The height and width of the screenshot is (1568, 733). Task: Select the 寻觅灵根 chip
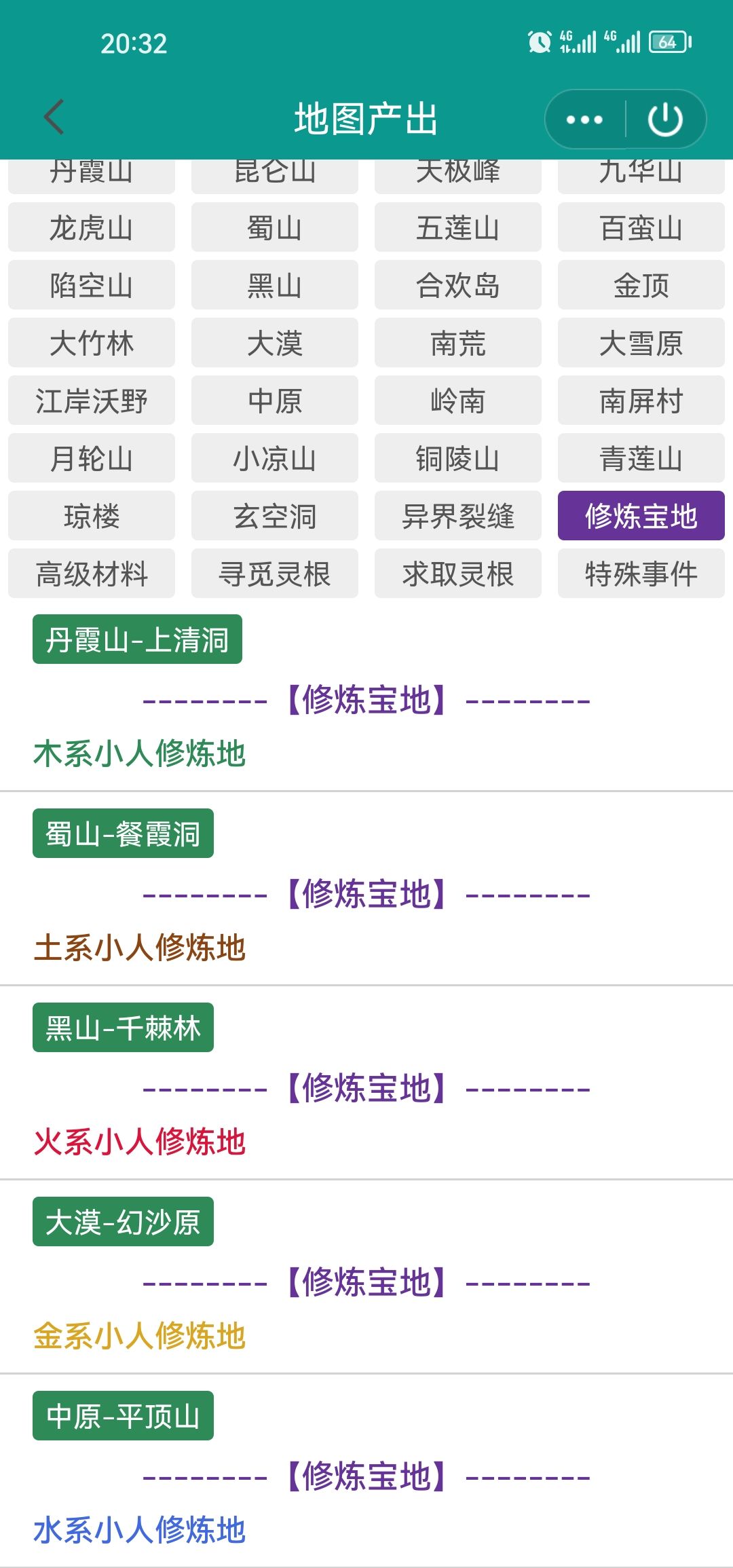[x=275, y=574]
